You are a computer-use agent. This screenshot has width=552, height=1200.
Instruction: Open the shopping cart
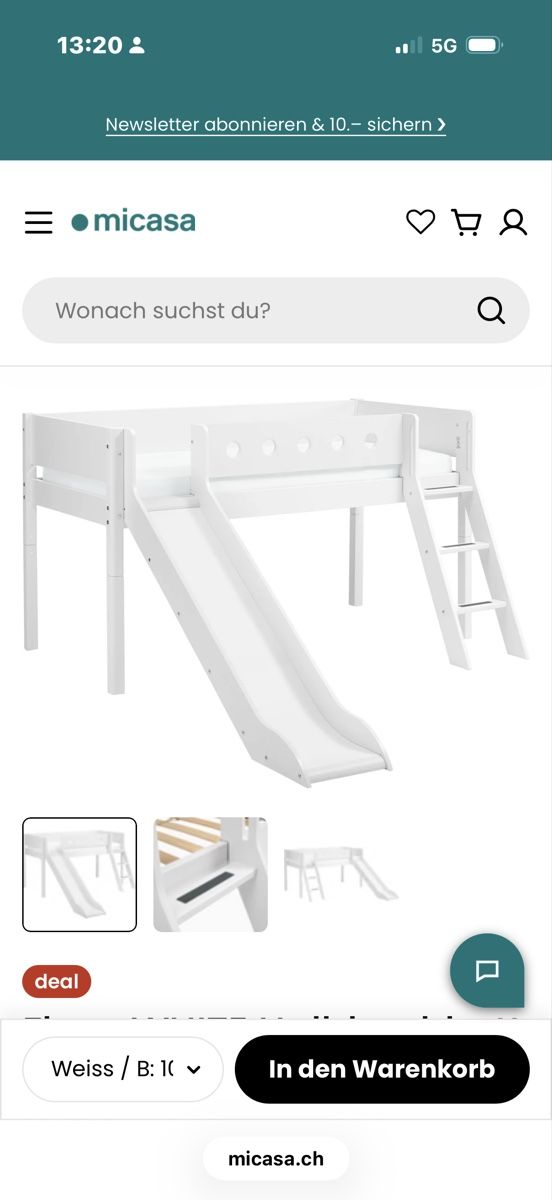coord(466,222)
